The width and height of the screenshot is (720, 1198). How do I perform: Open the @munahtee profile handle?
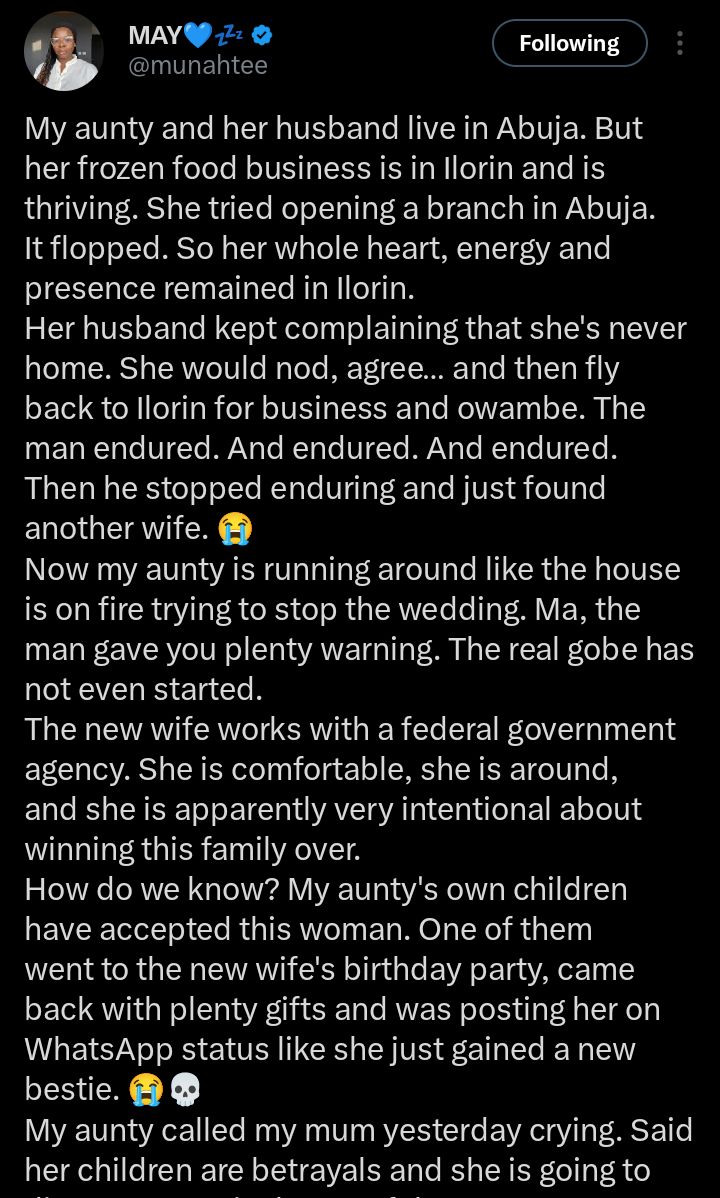(x=198, y=66)
